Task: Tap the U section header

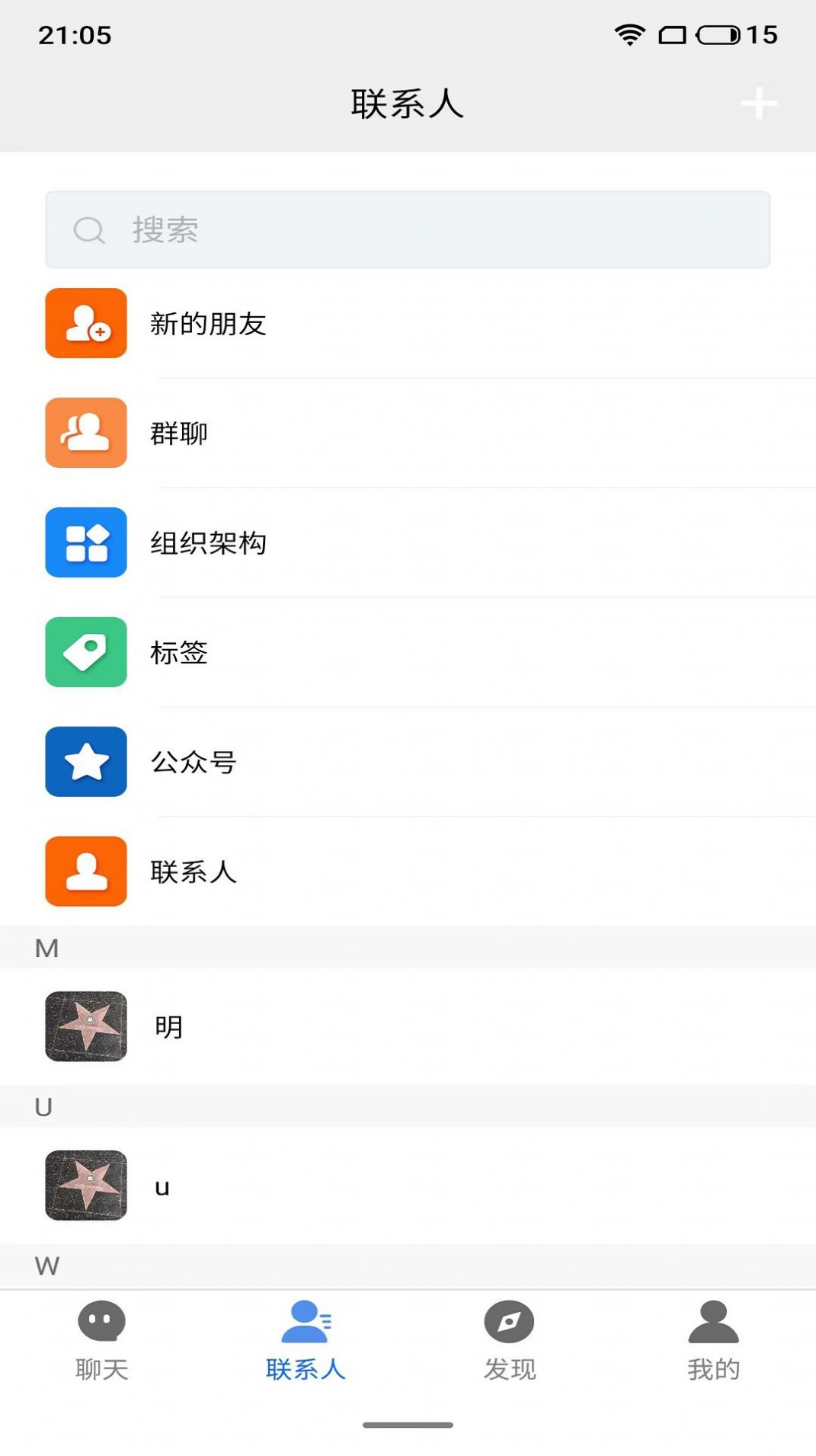Action: [x=45, y=1106]
